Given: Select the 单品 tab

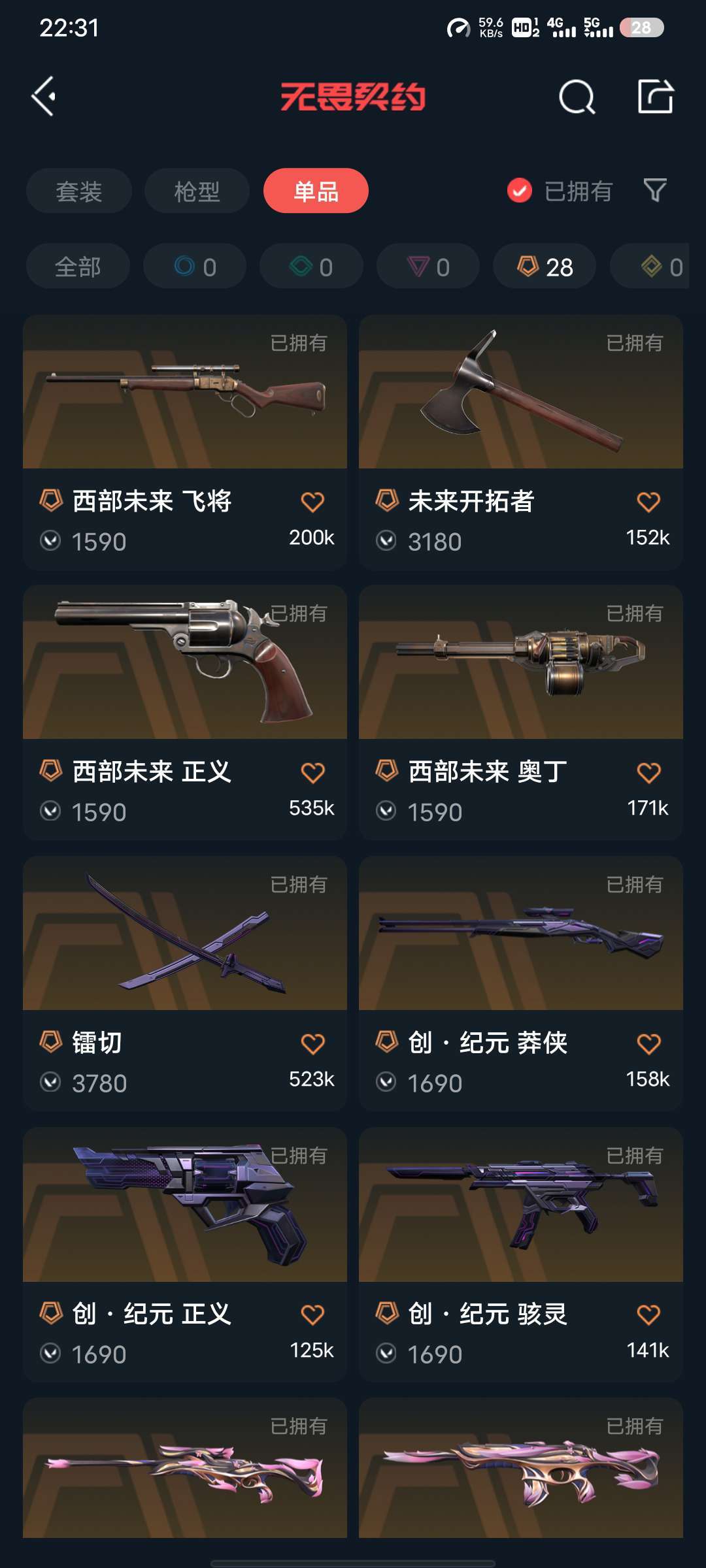Looking at the screenshot, I should coord(316,191).
